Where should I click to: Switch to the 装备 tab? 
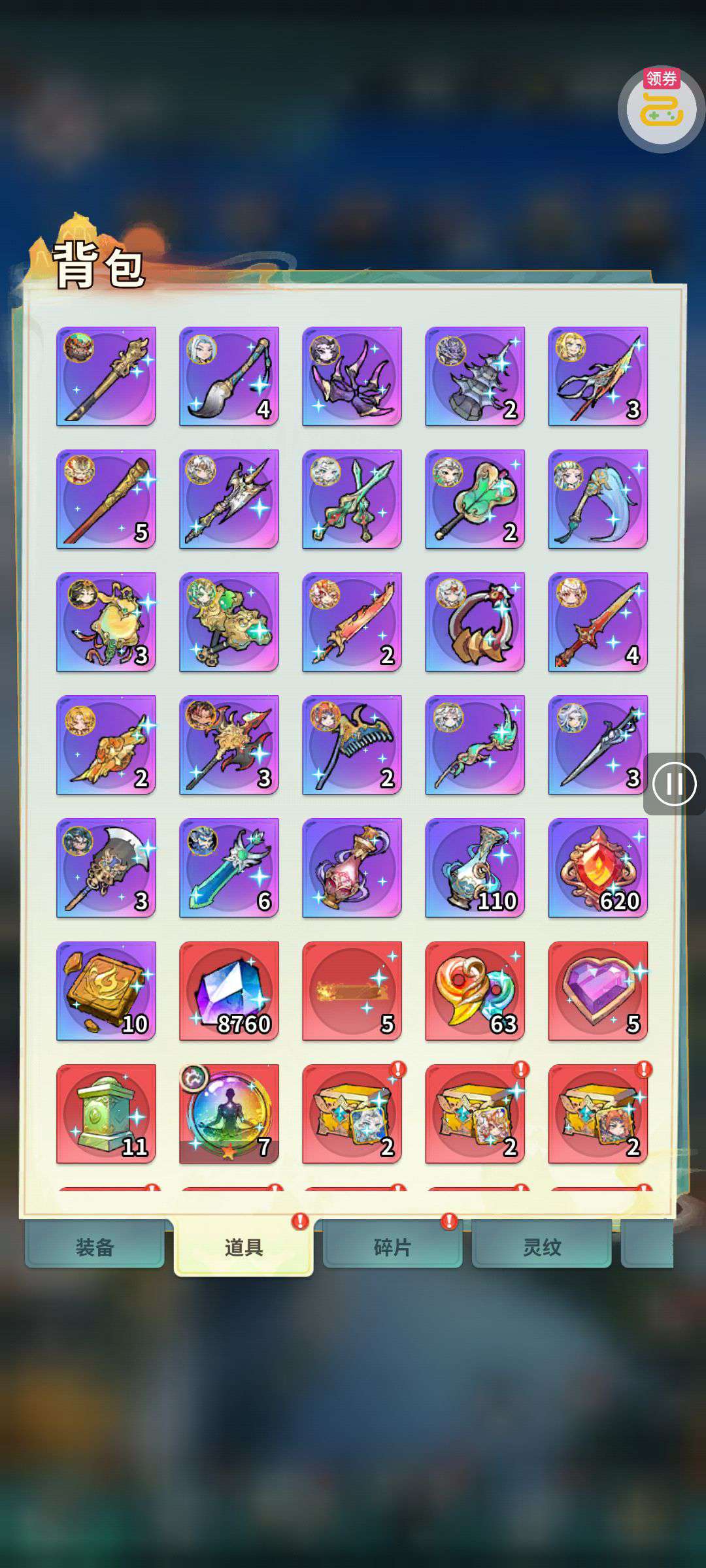click(95, 1247)
